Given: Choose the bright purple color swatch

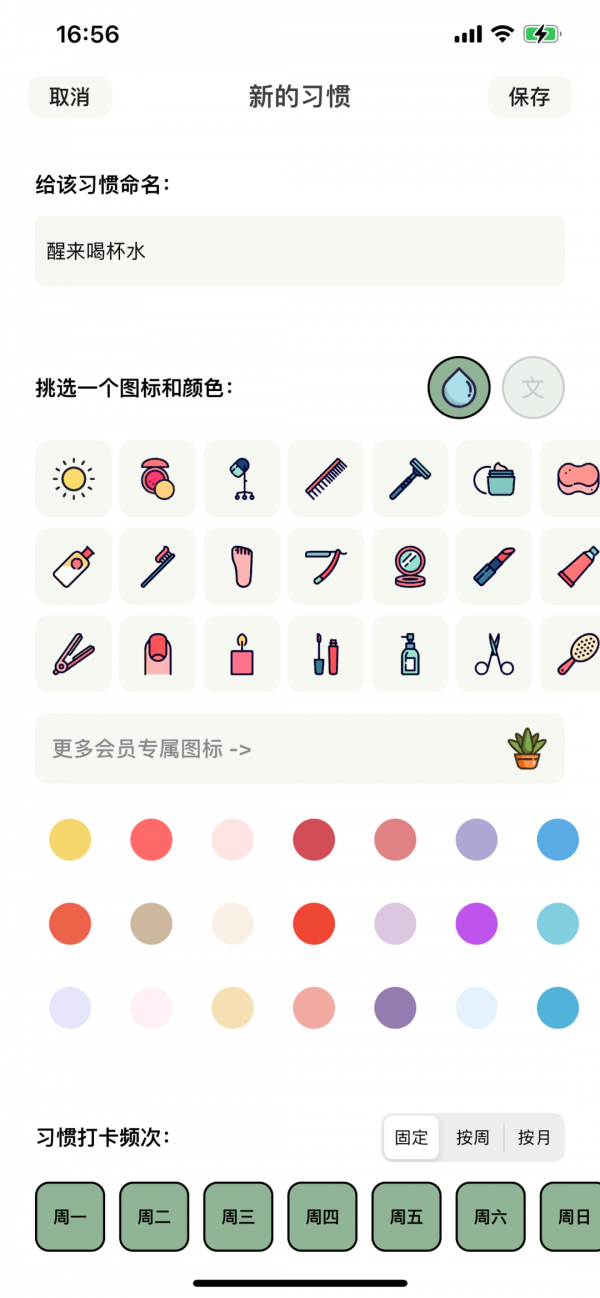Looking at the screenshot, I should [476, 923].
